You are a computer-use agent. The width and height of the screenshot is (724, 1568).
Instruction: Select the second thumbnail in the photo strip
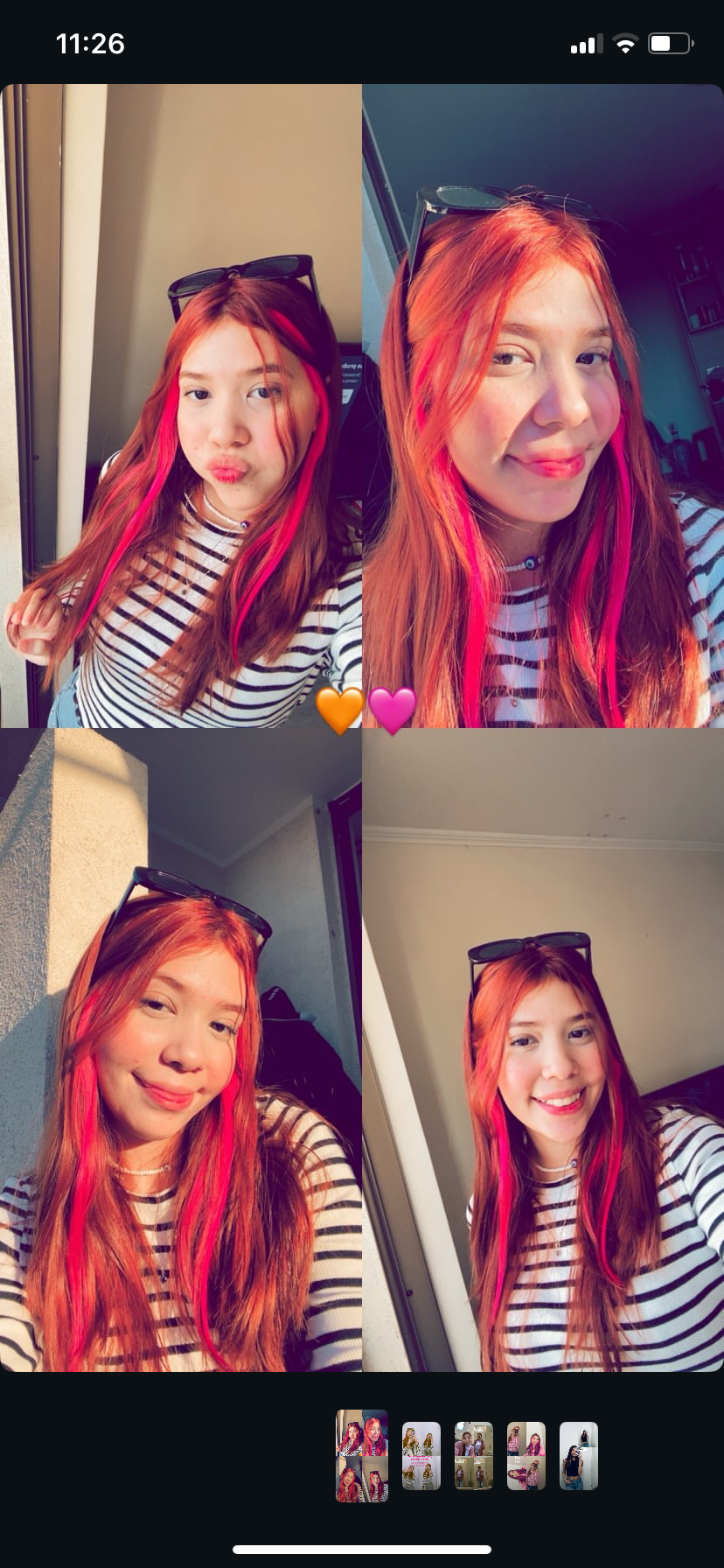pyautogui.click(x=421, y=1455)
